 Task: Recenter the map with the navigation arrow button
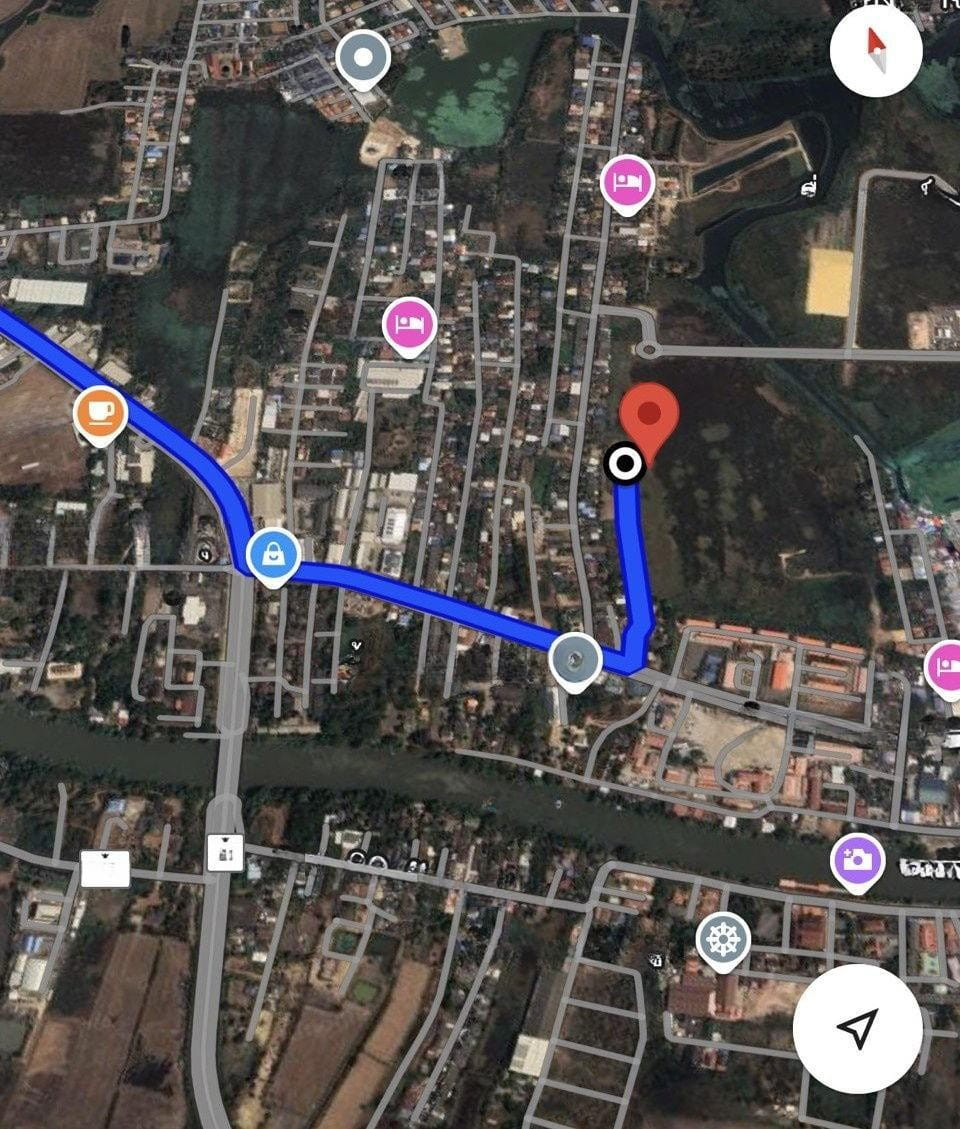click(x=857, y=1027)
